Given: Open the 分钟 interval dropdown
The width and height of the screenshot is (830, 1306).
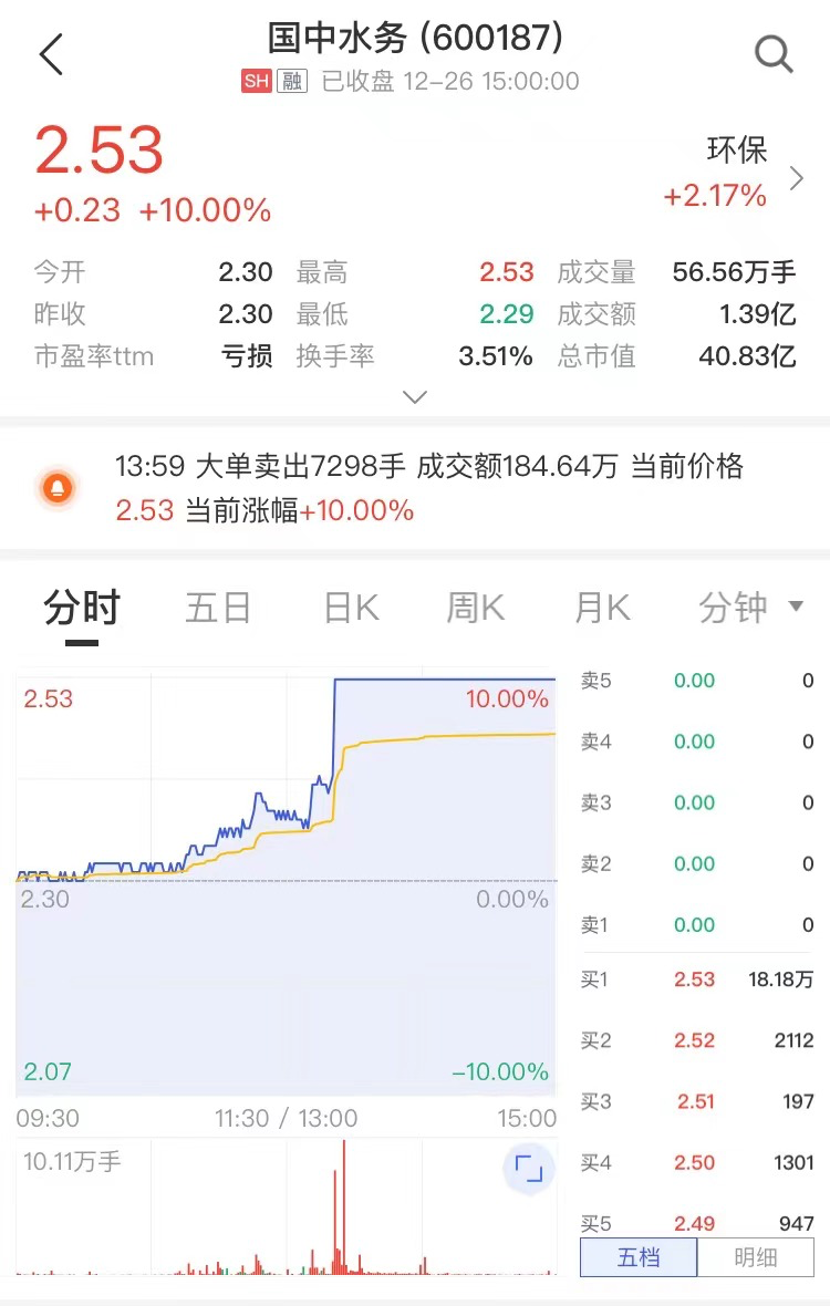Looking at the screenshot, I should 750,607.
